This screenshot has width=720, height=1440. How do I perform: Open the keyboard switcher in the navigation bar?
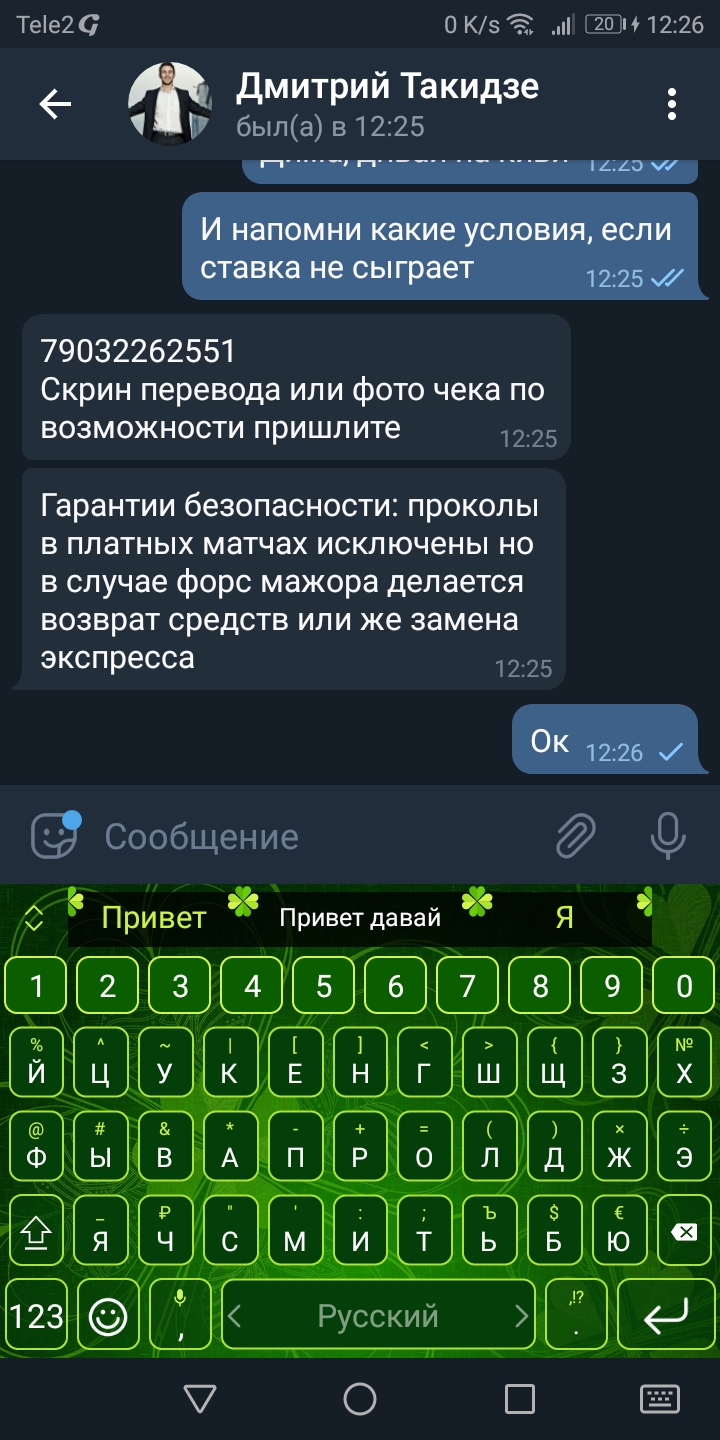660,1398
